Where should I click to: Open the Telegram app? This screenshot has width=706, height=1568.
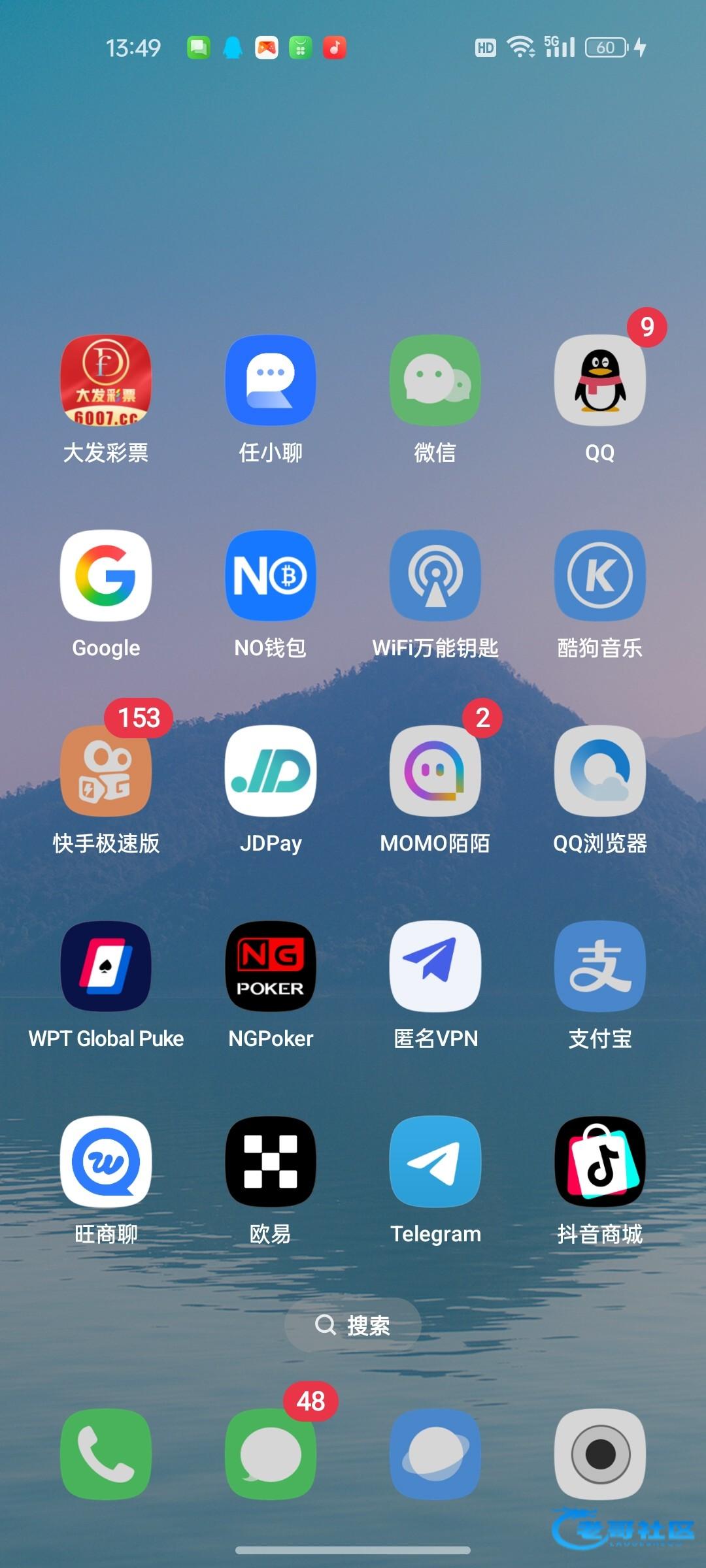point(435,1162)
